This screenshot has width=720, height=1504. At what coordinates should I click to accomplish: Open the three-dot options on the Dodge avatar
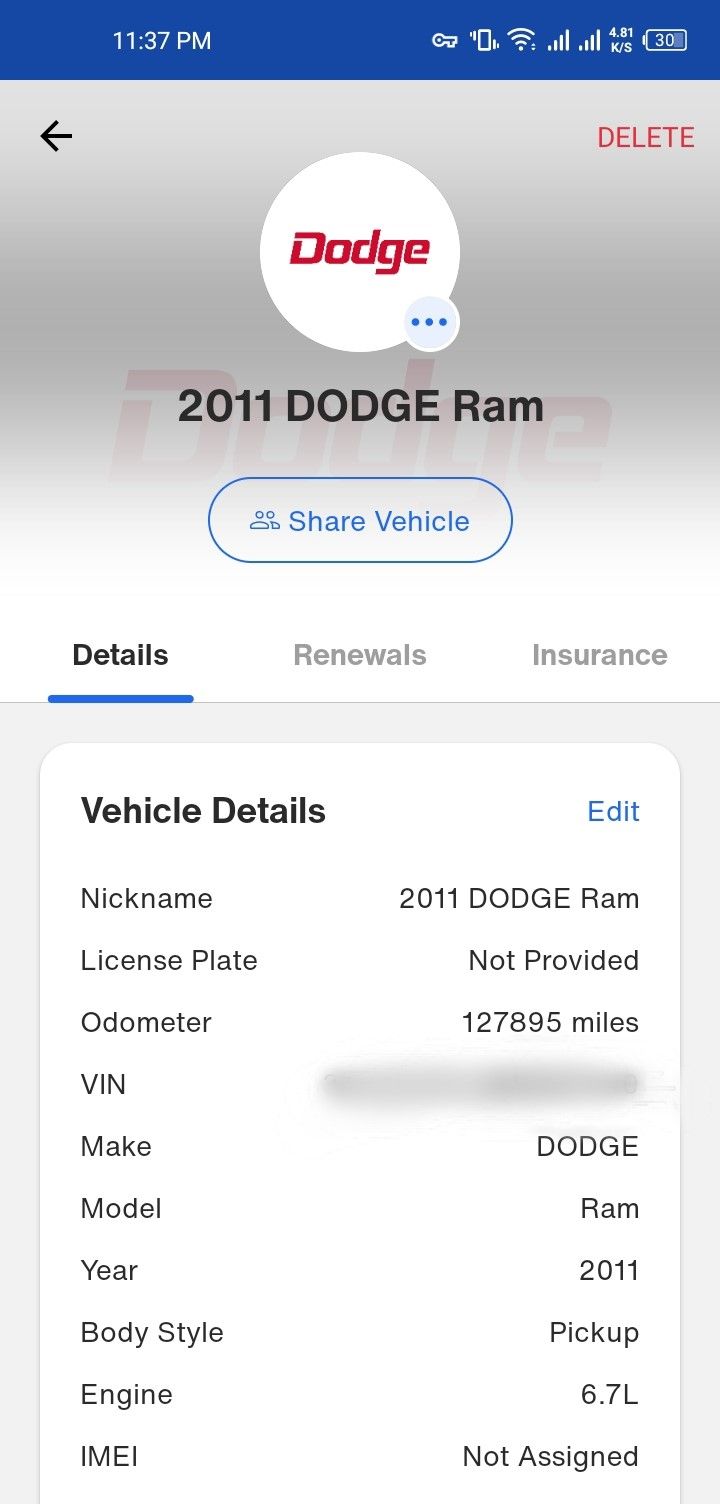[430, 322]
